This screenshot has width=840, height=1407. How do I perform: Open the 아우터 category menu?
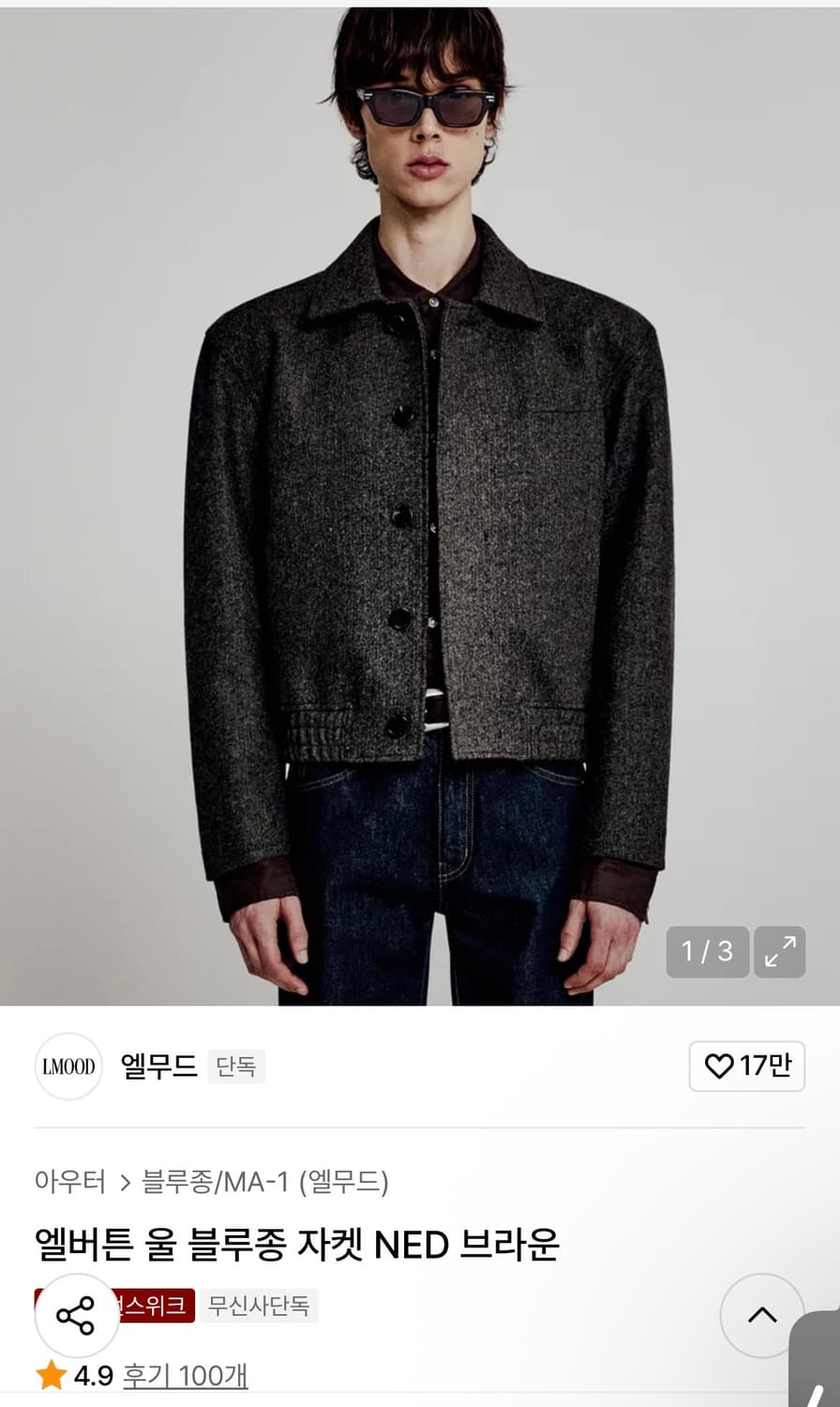click(x=70, y=1183)
